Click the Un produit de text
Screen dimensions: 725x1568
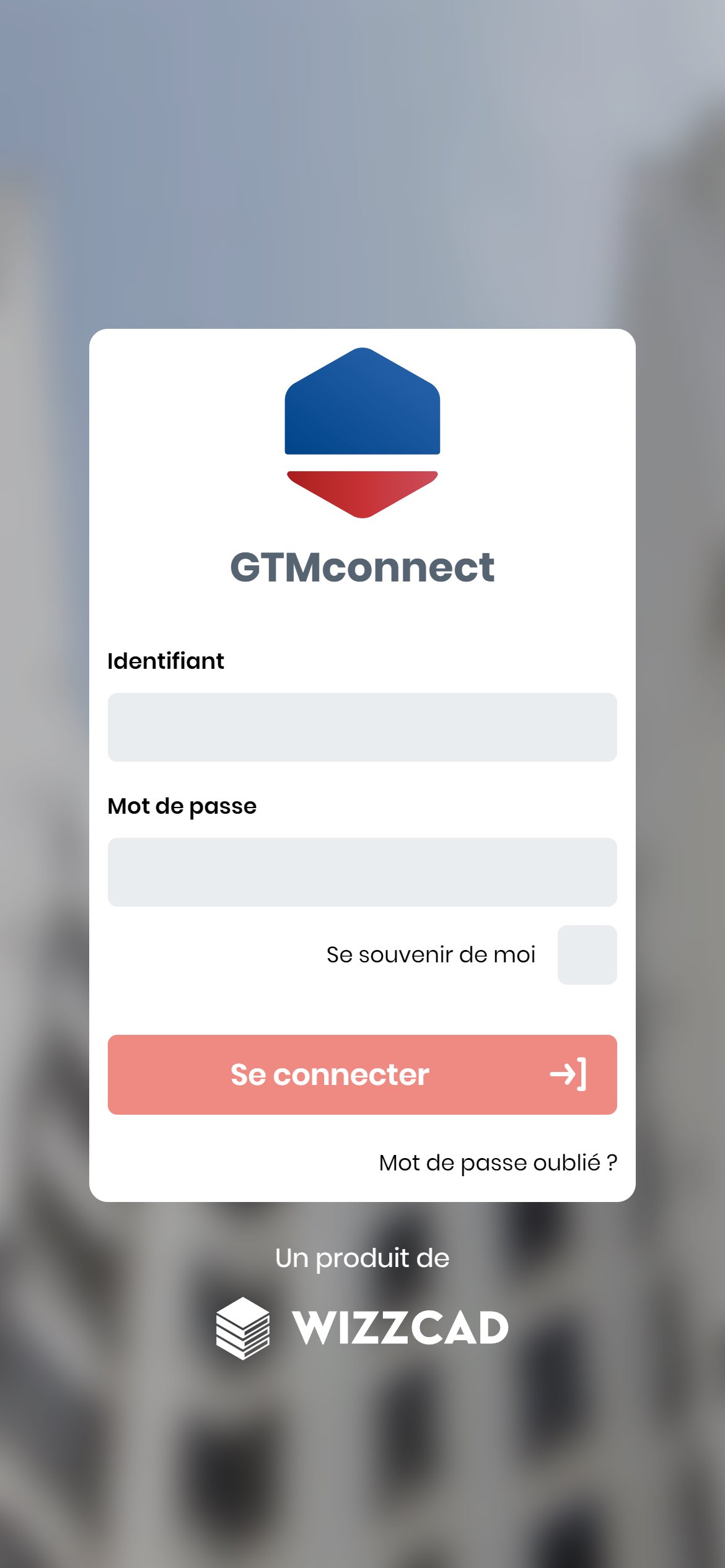pyautogui.click(x=362, y=1257)
